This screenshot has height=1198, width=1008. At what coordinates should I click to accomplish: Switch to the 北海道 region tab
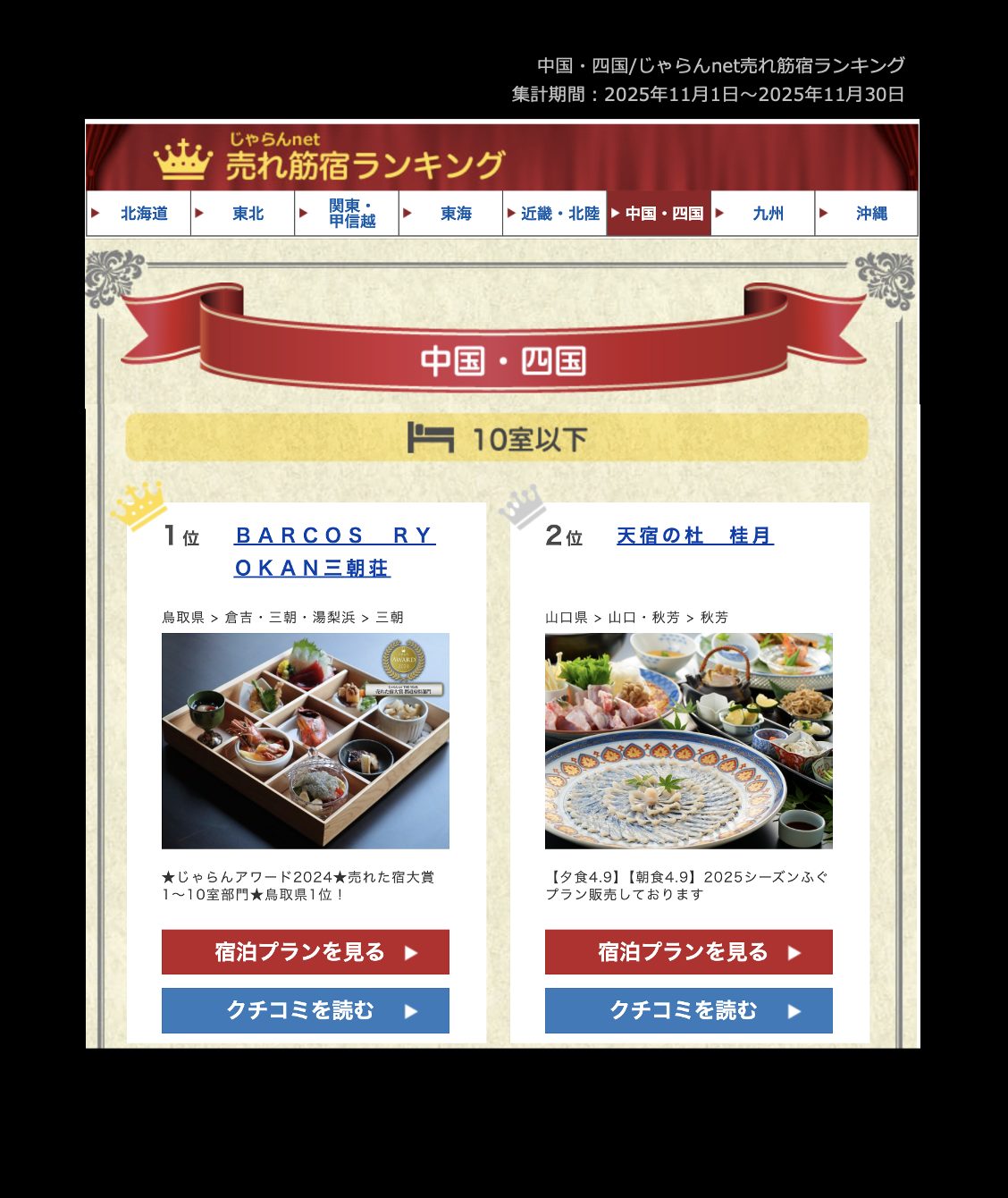(x=139, y=214)
